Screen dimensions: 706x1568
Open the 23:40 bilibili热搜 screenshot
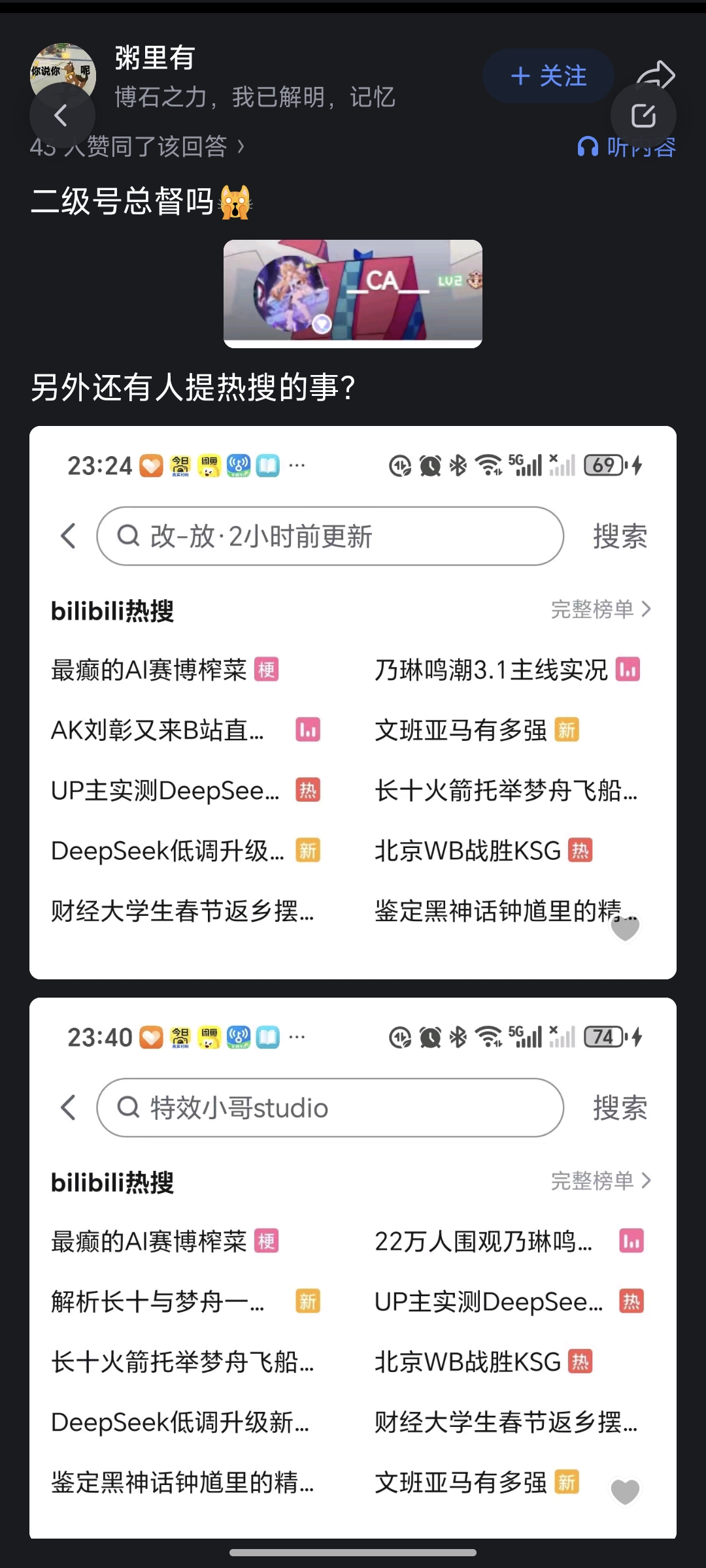[x=353, y=1267]
